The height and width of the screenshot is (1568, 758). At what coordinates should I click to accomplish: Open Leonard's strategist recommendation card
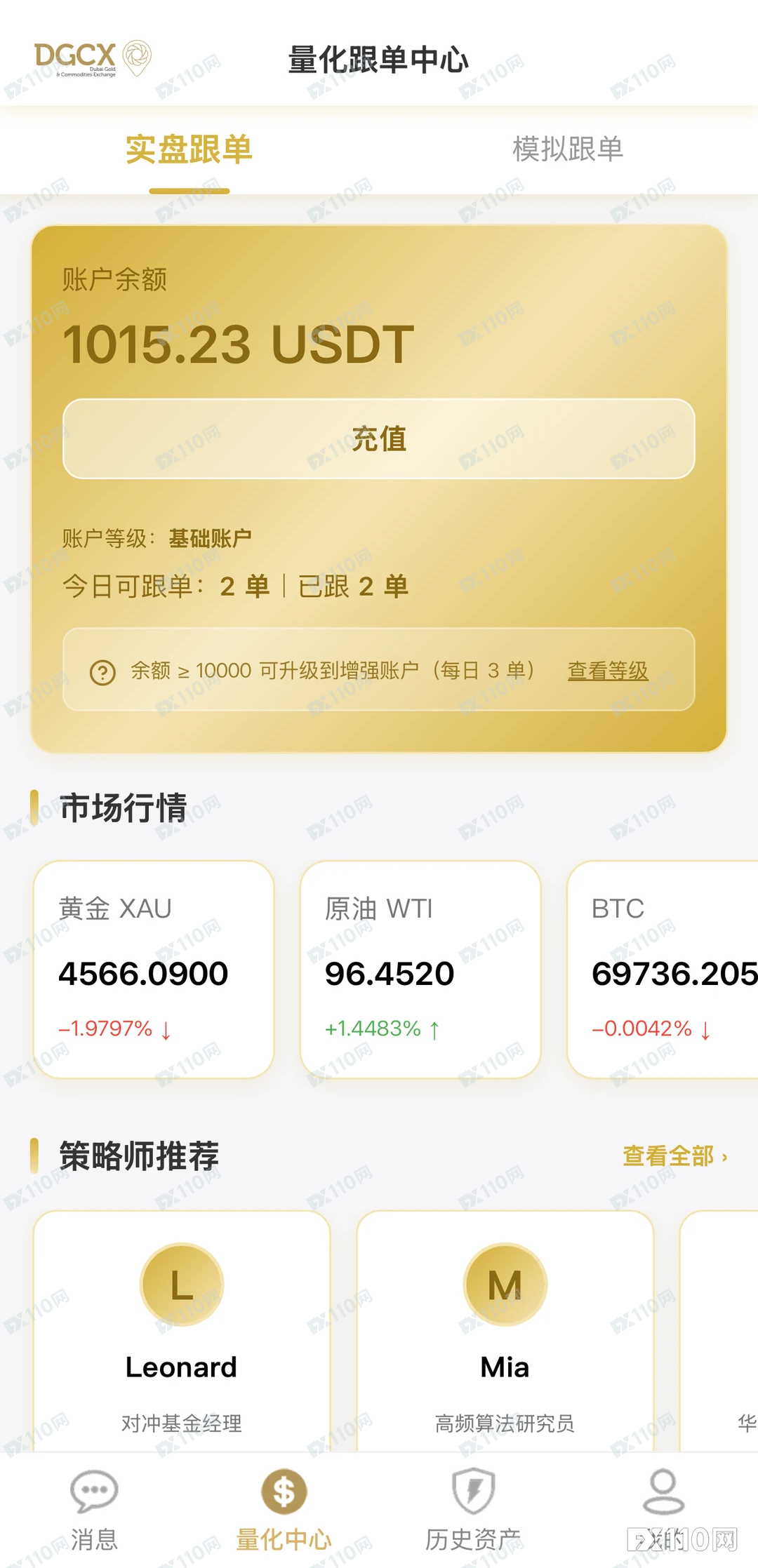click(x=181, y=1333)
